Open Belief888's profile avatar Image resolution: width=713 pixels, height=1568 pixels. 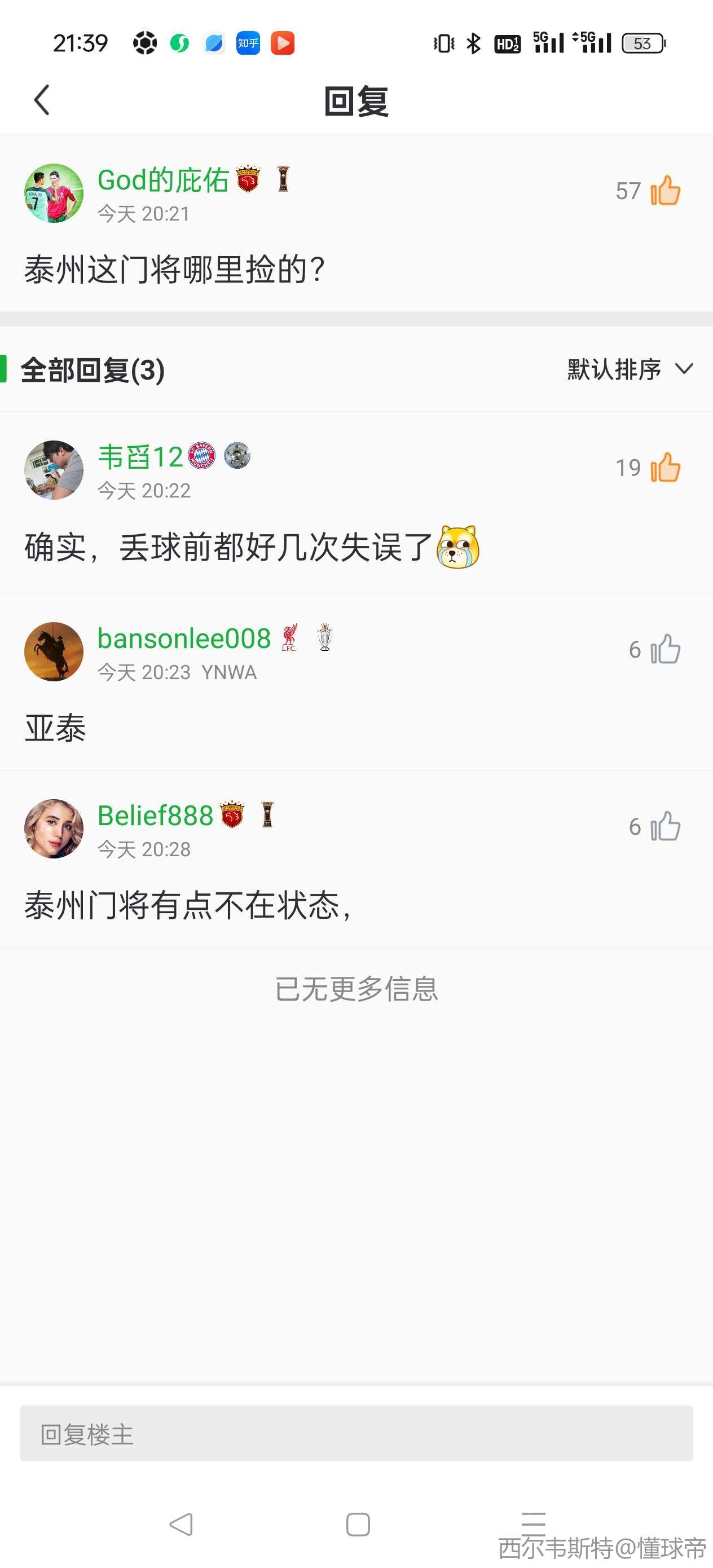pyautogui.click(x=54, y=829)
